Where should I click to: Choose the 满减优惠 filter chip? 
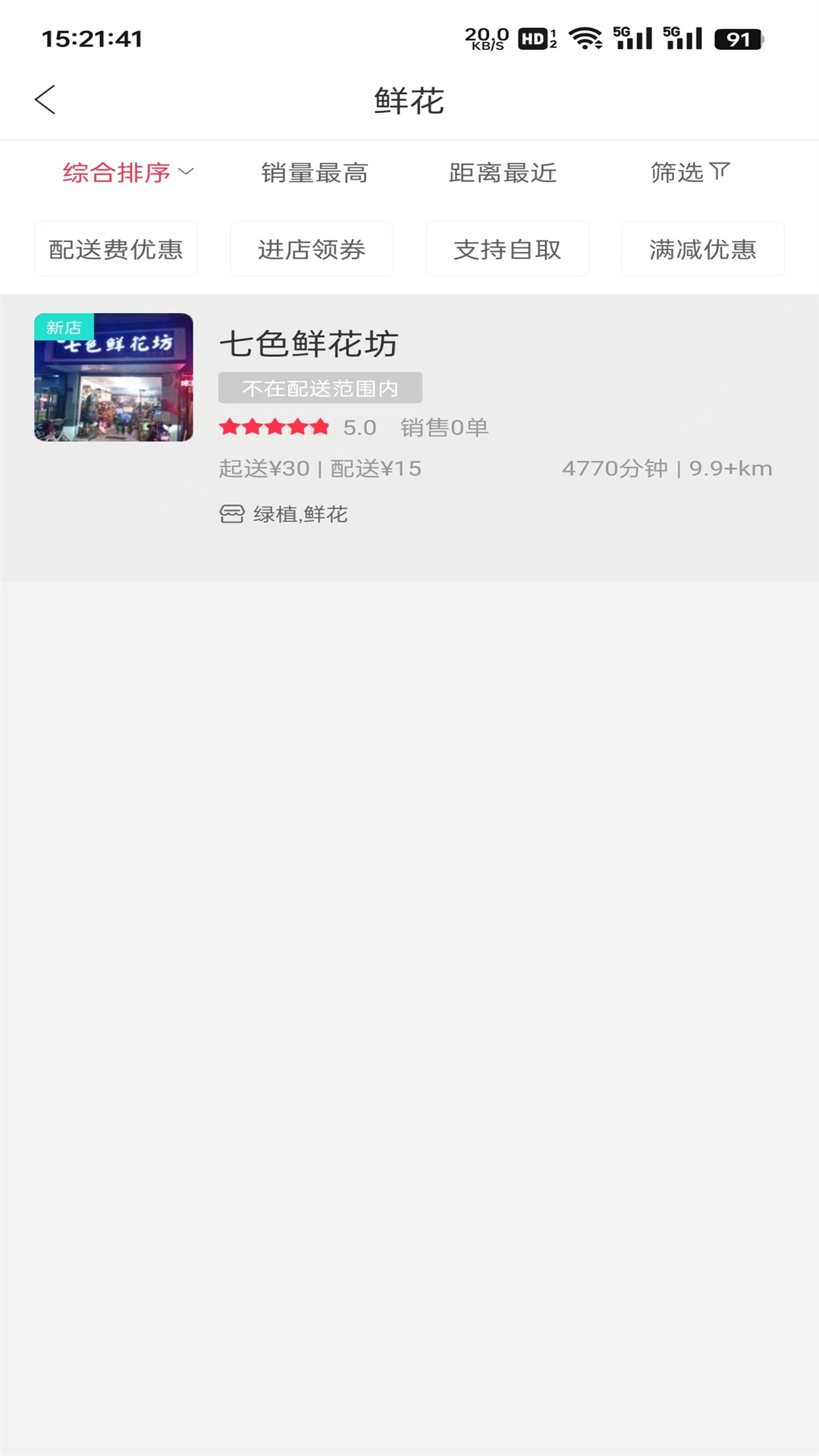click(x=703, y=249)
